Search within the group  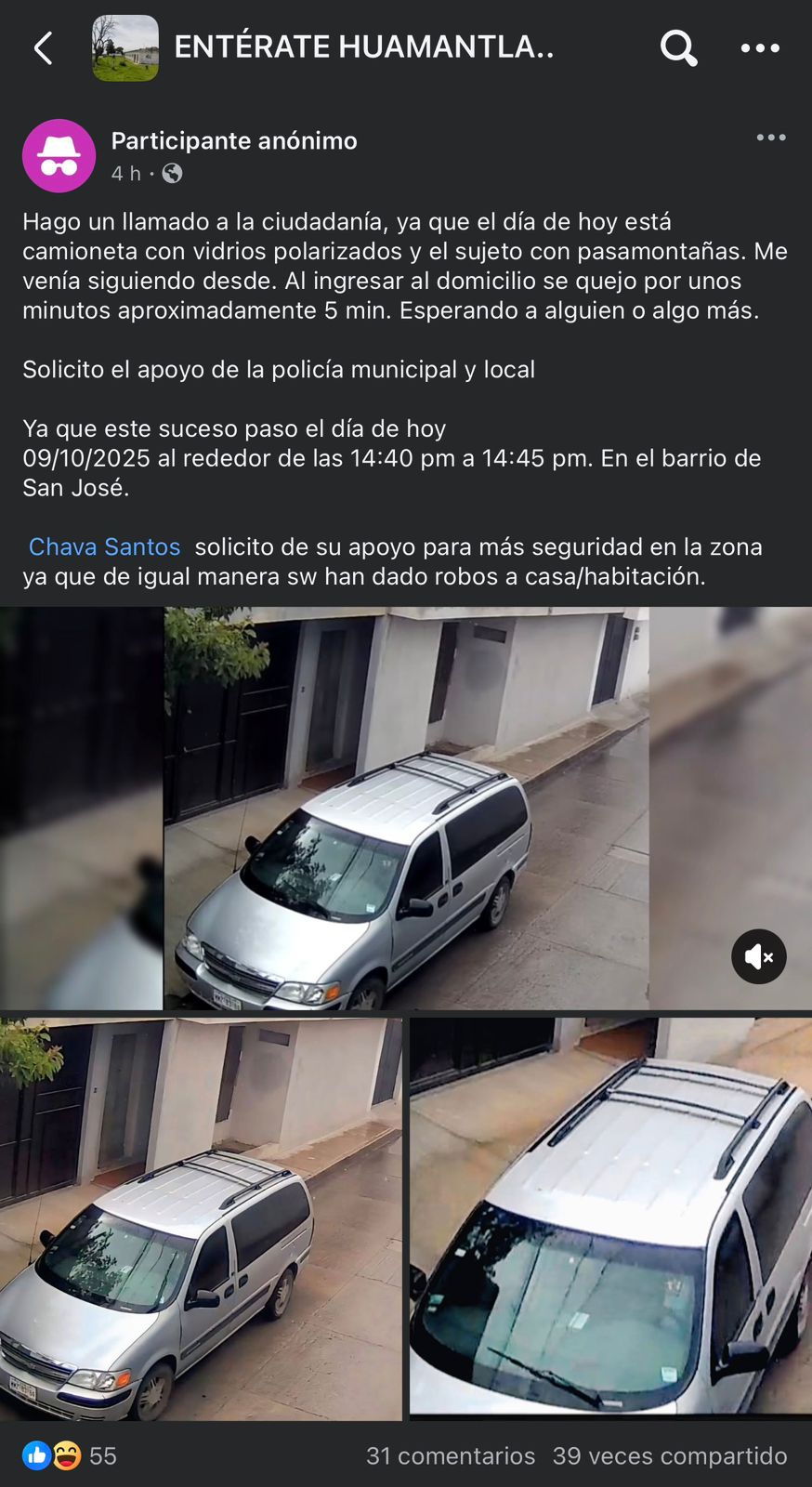[x=678, y=47]
